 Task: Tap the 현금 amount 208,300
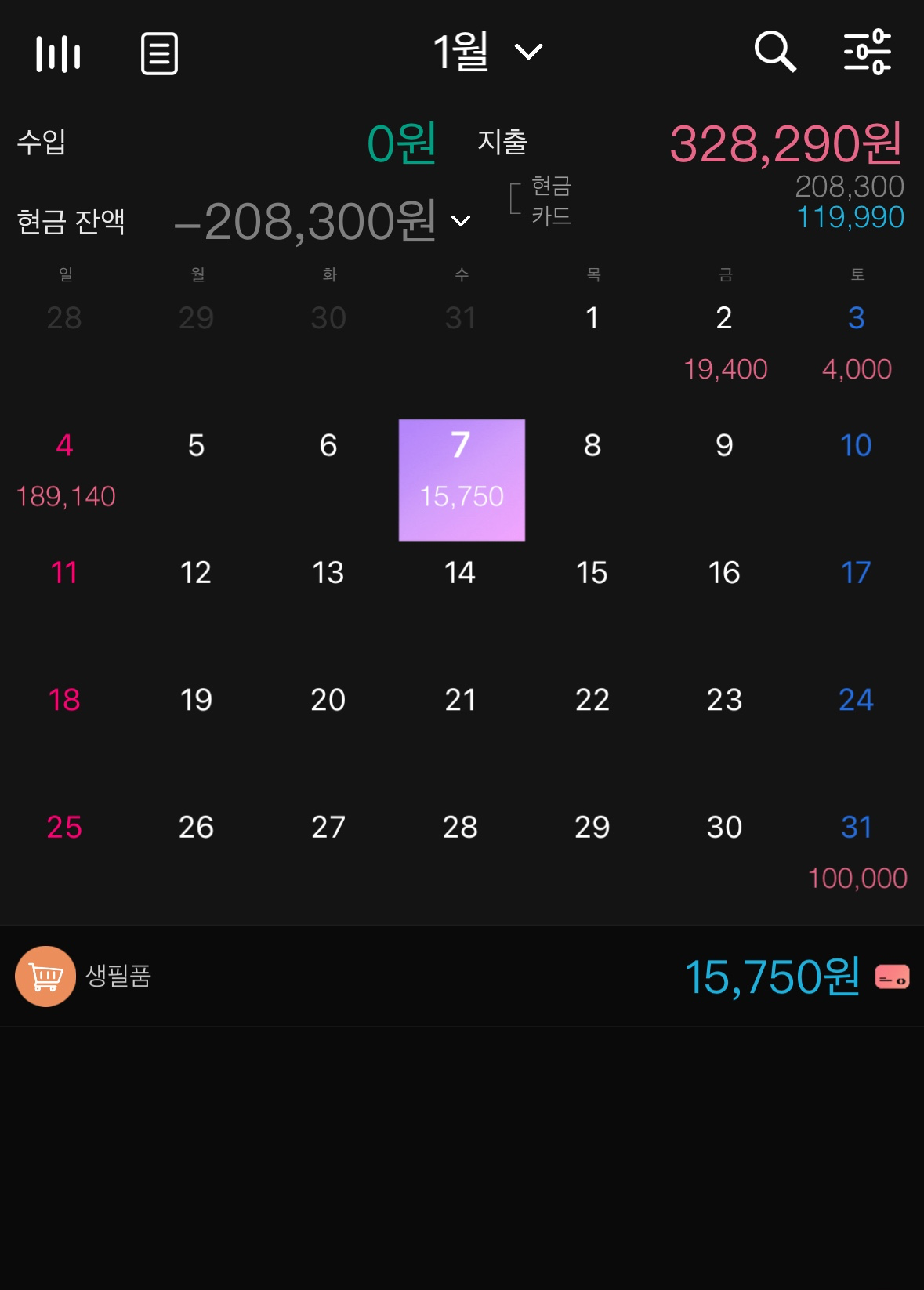click(851, 187)
